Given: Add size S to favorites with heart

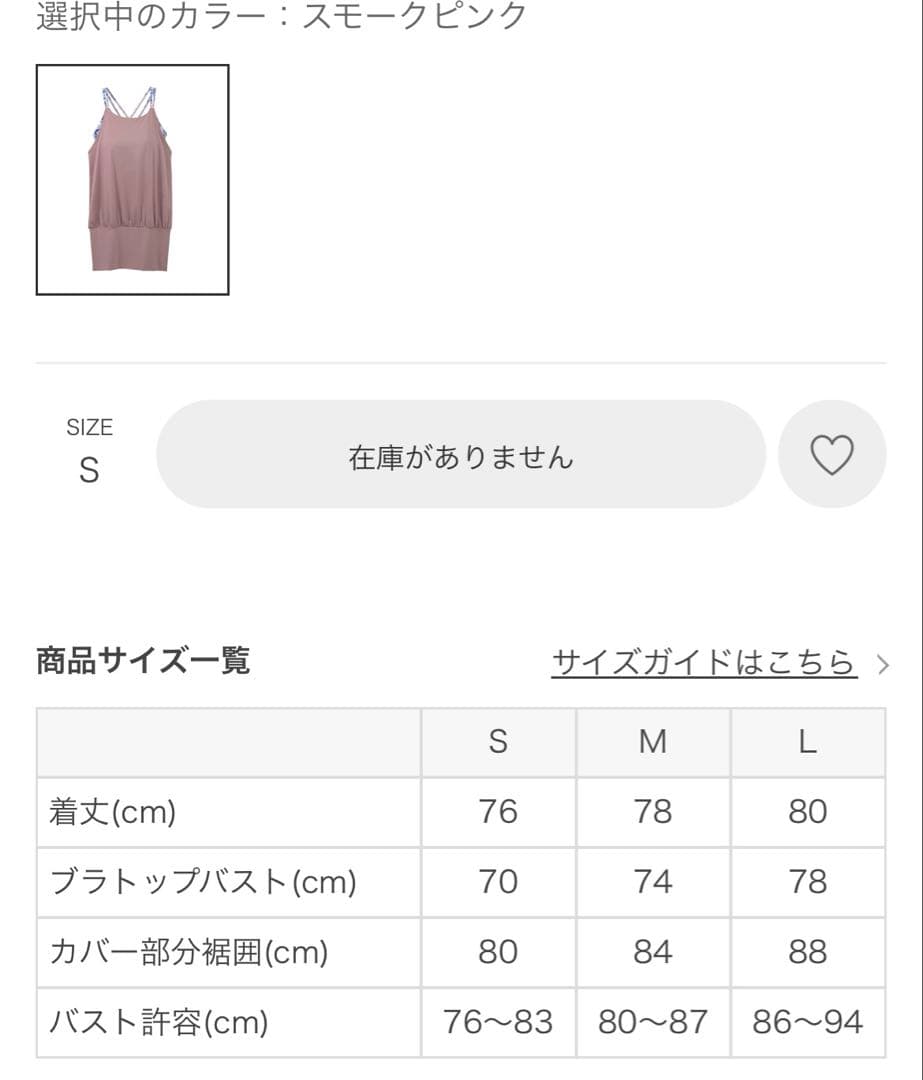Looking at the screenshot, I should [x=831, y=455].
